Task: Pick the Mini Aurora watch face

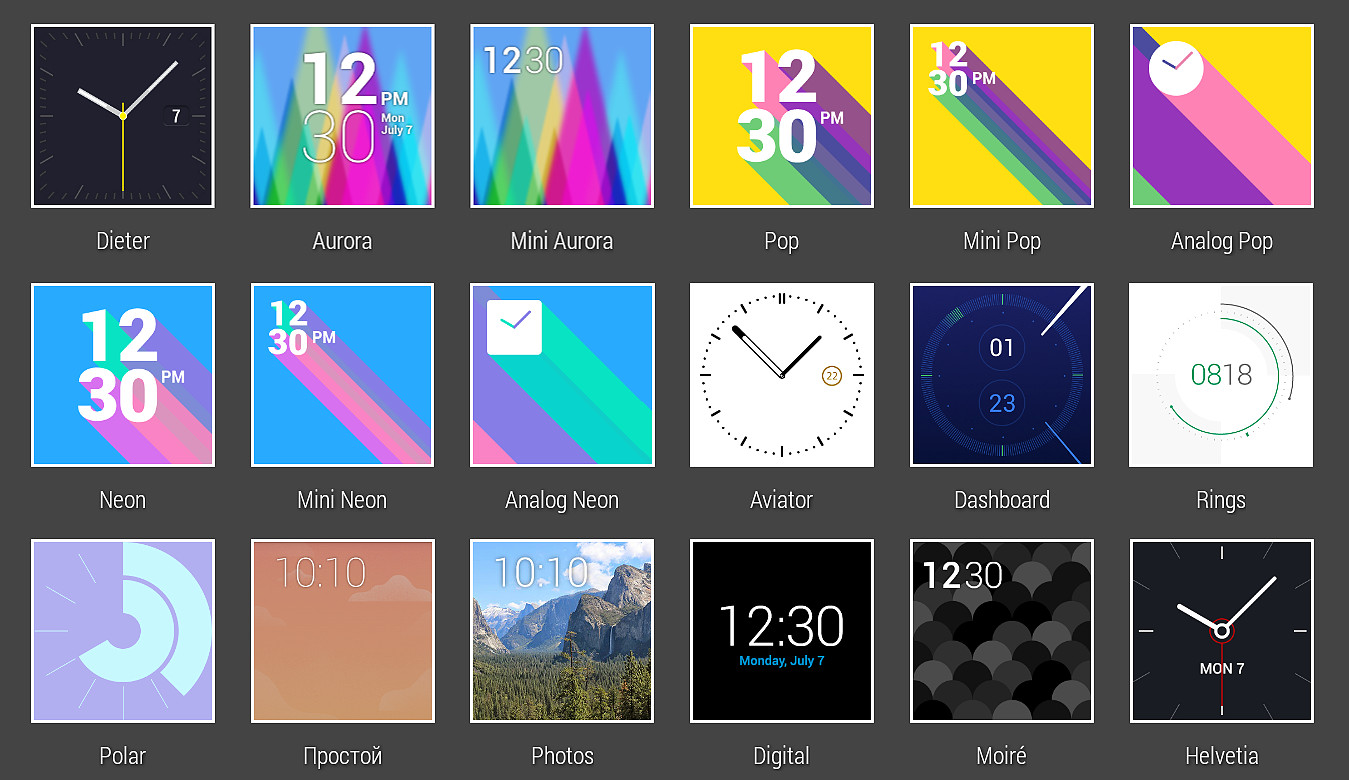Action: (x=562, y=116)
